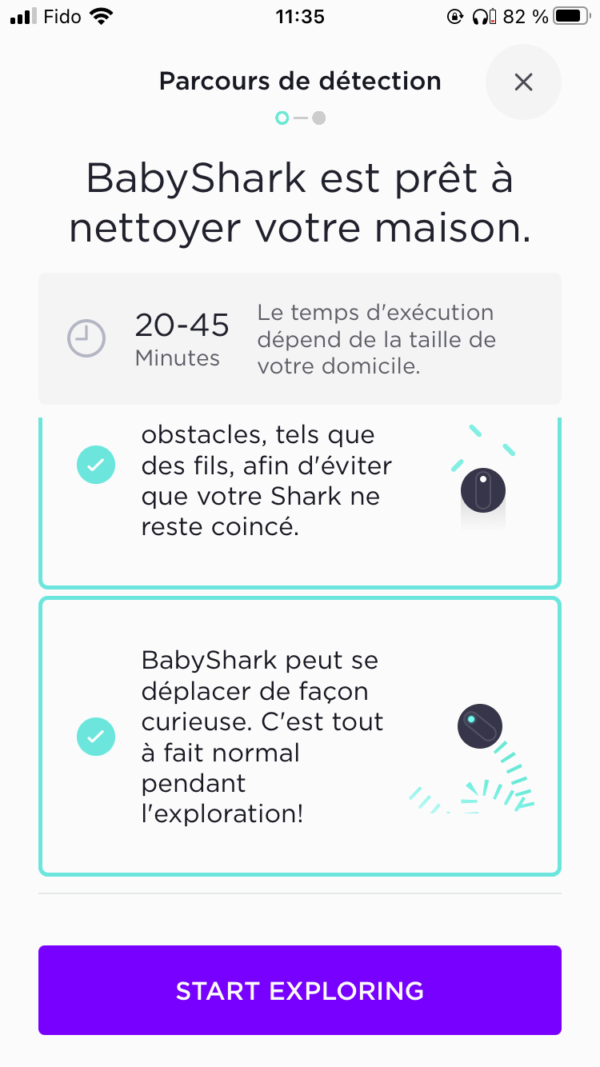
Task: Close the Parcours de détection screen
Action: (523, 82)
